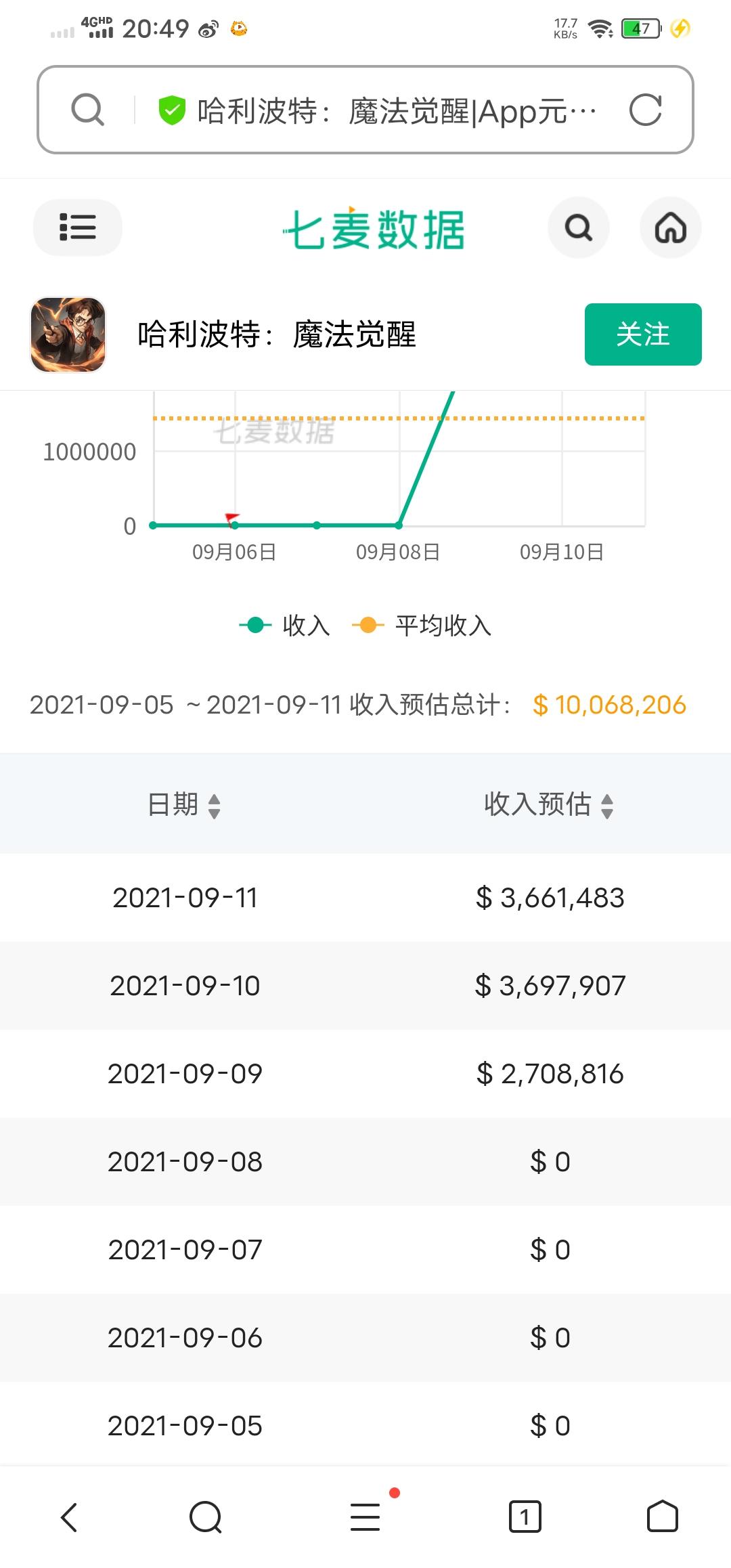Open the Qimai list menu button
Screen dimensions: 731x1568
tap(77, 227)
